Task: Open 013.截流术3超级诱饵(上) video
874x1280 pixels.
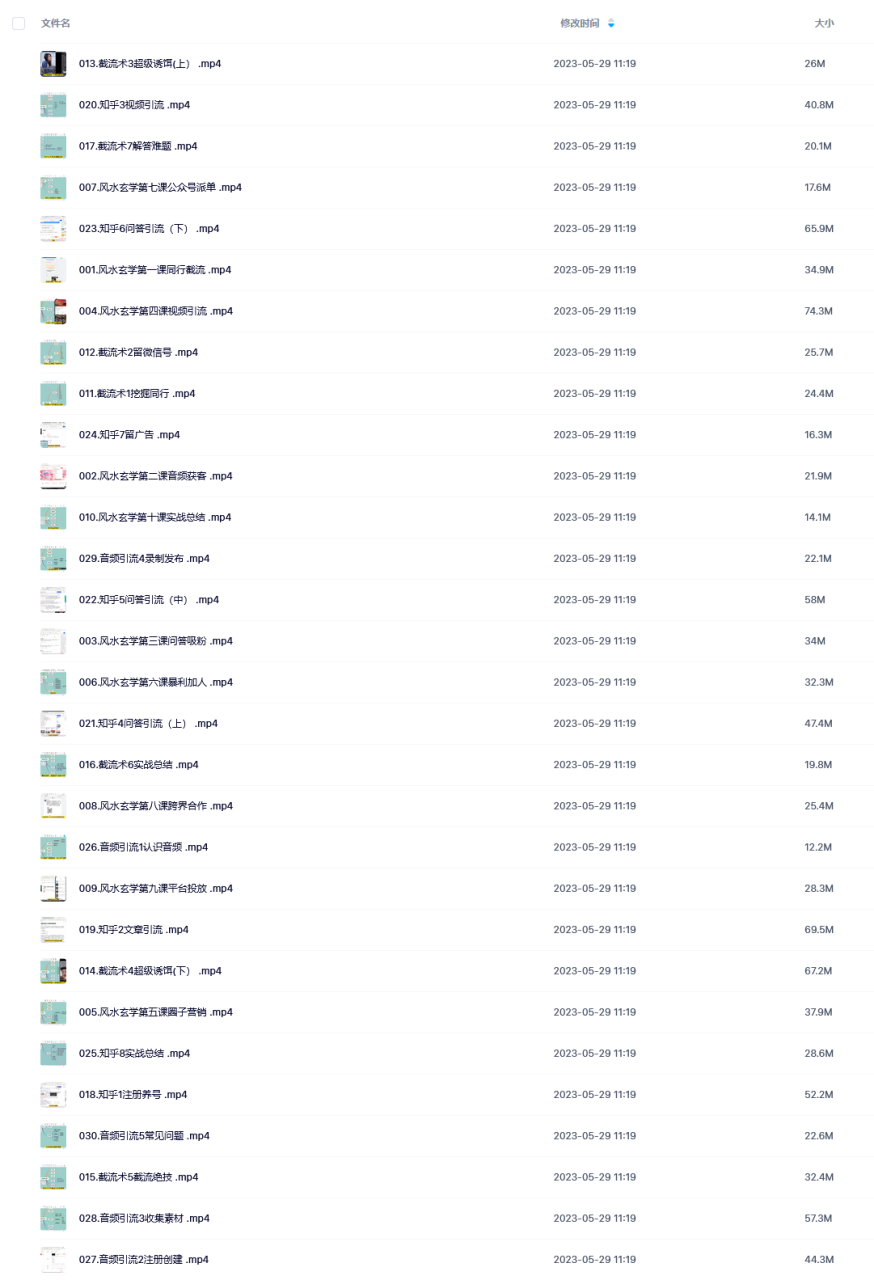Action: 150,64
